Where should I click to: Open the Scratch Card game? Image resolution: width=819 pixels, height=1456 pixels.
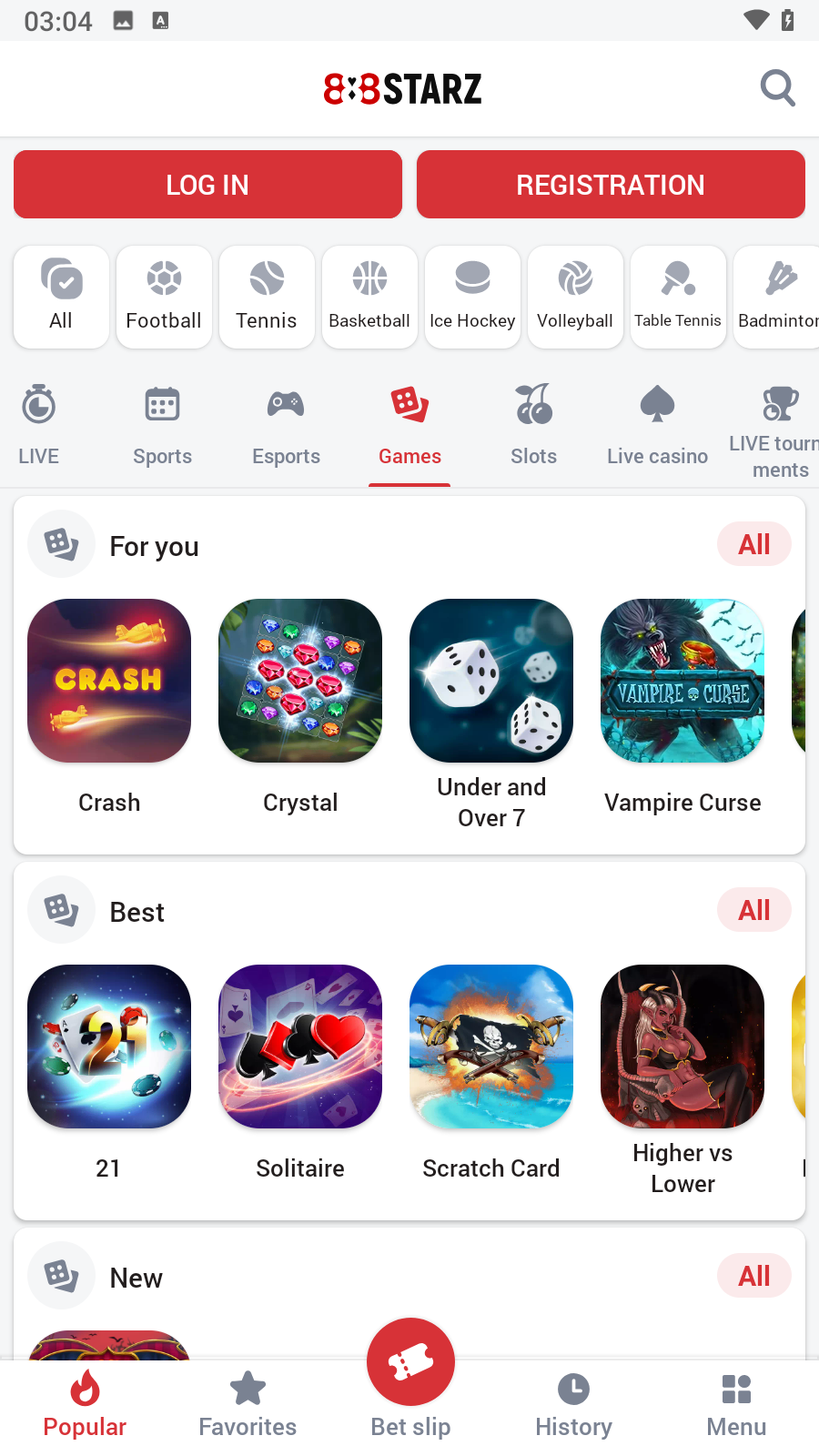pos(491,1046)
